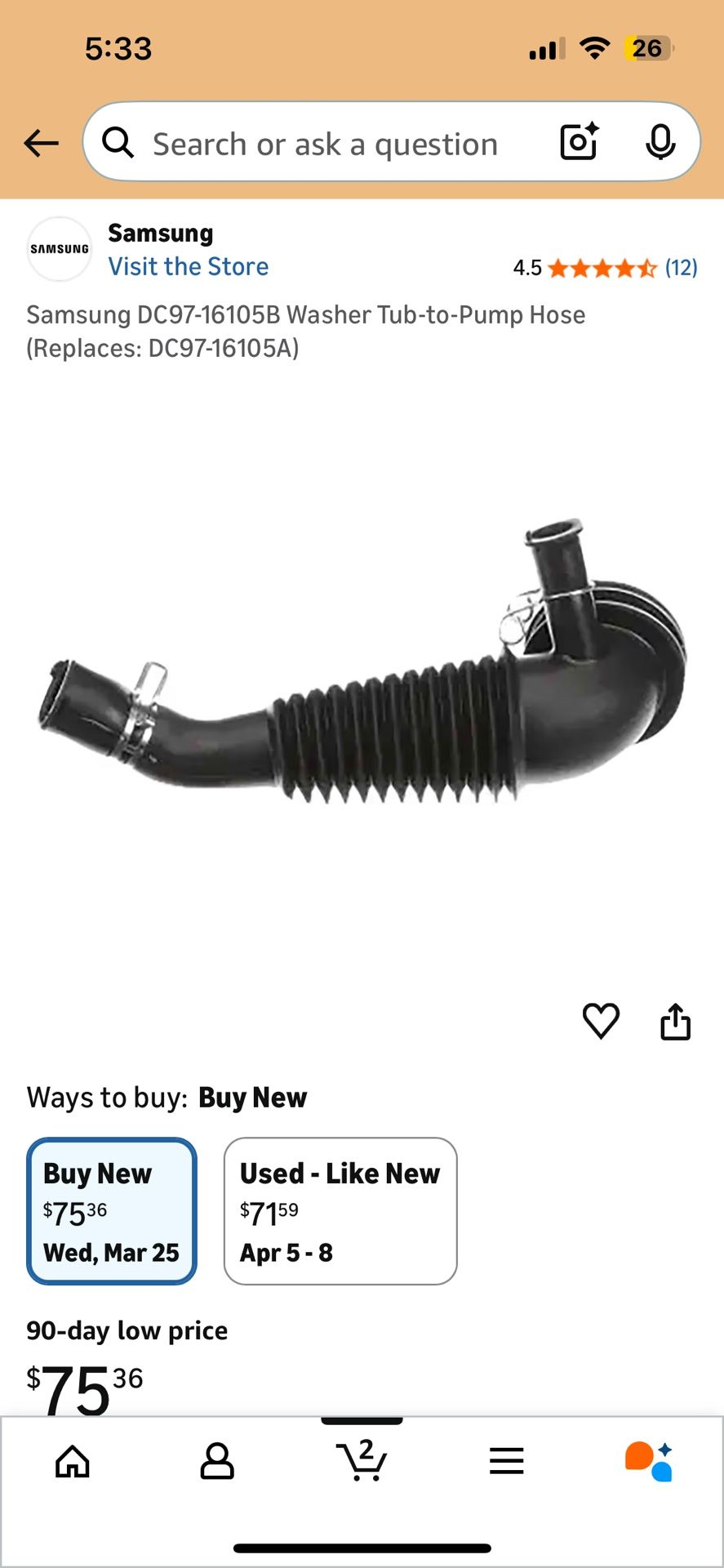Open camera lens search
This screenshot has height=1568, width=724.
pyautogui.click(x=579, y=142)
